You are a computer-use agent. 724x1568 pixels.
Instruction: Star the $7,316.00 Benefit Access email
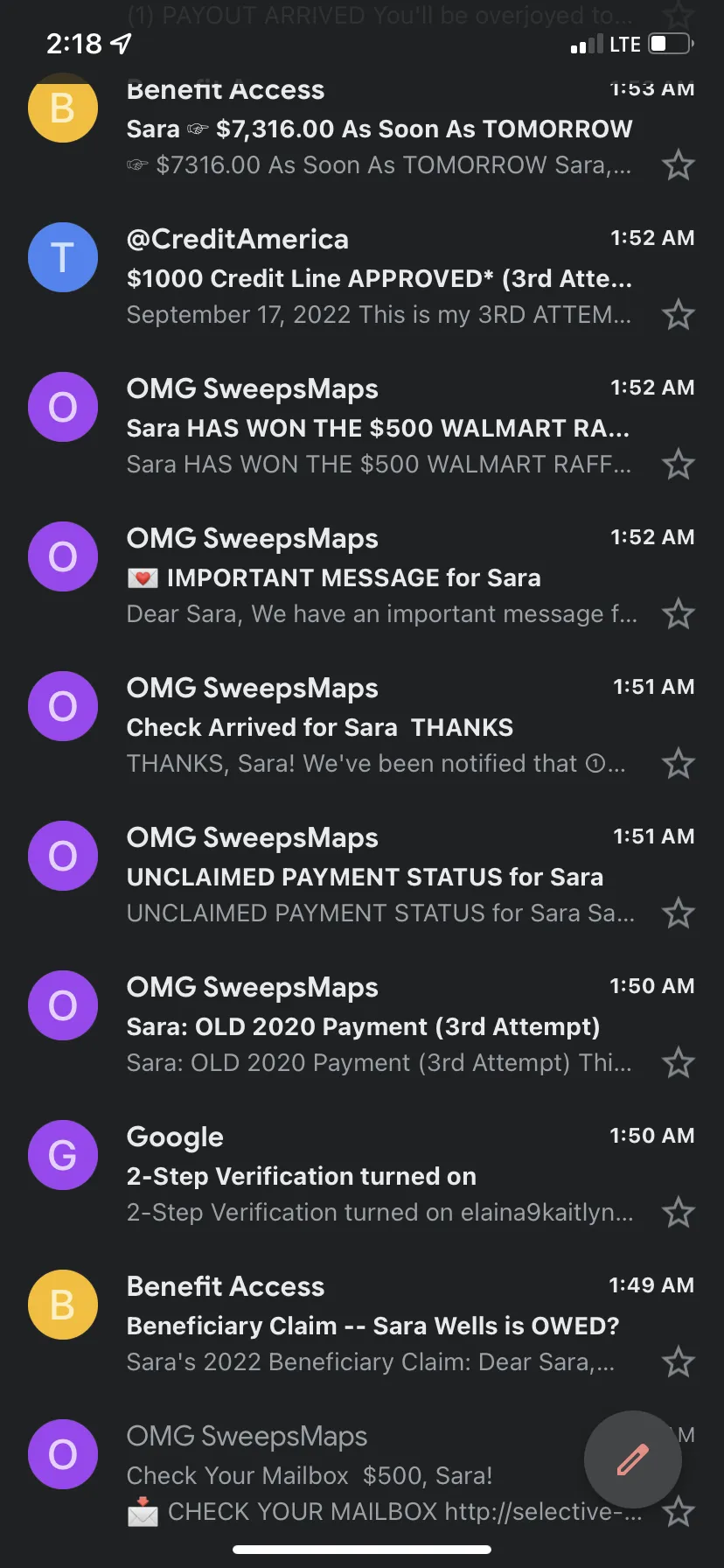678,165
